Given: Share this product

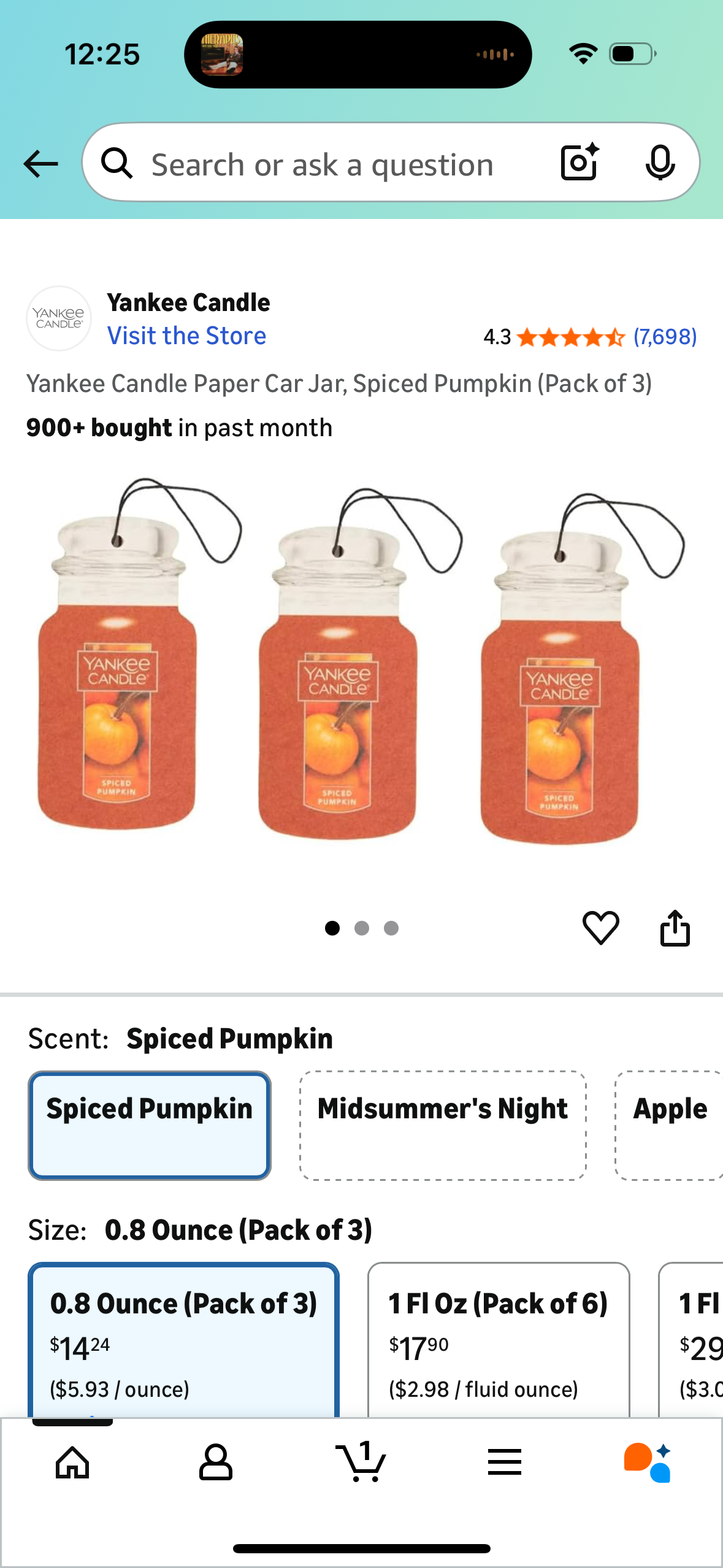Looking at the screenshot, I should click(x=675, y=928).
